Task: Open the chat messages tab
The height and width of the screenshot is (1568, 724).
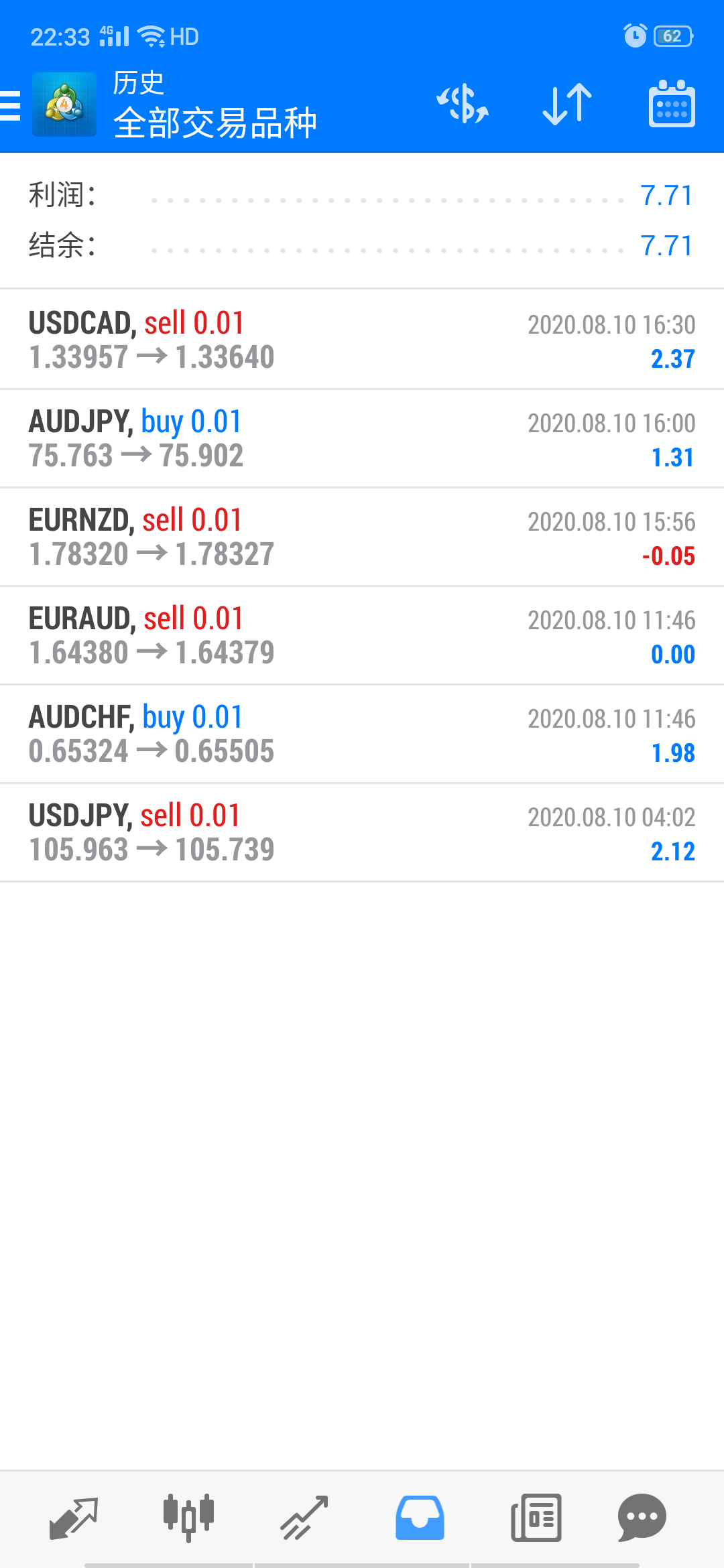Action: 642,1518
